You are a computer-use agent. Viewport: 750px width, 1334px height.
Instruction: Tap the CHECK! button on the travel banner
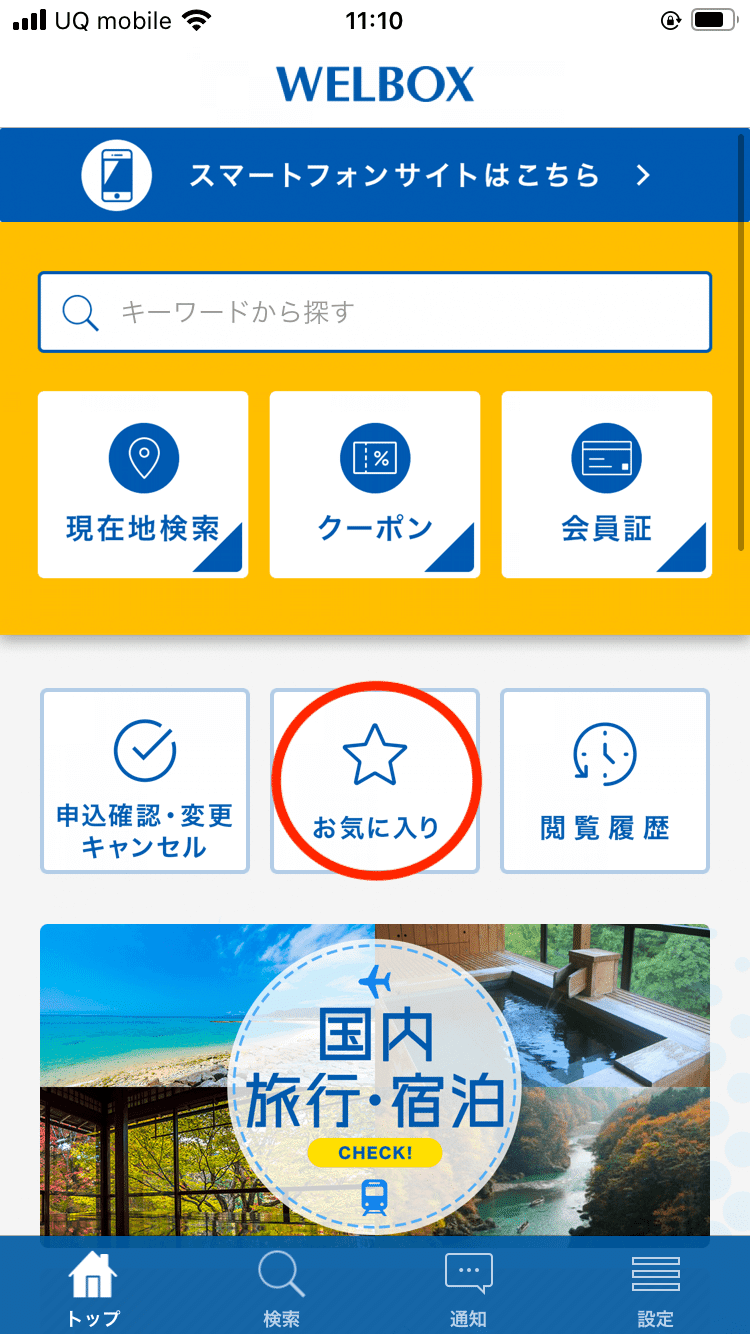click(374, 1152)
